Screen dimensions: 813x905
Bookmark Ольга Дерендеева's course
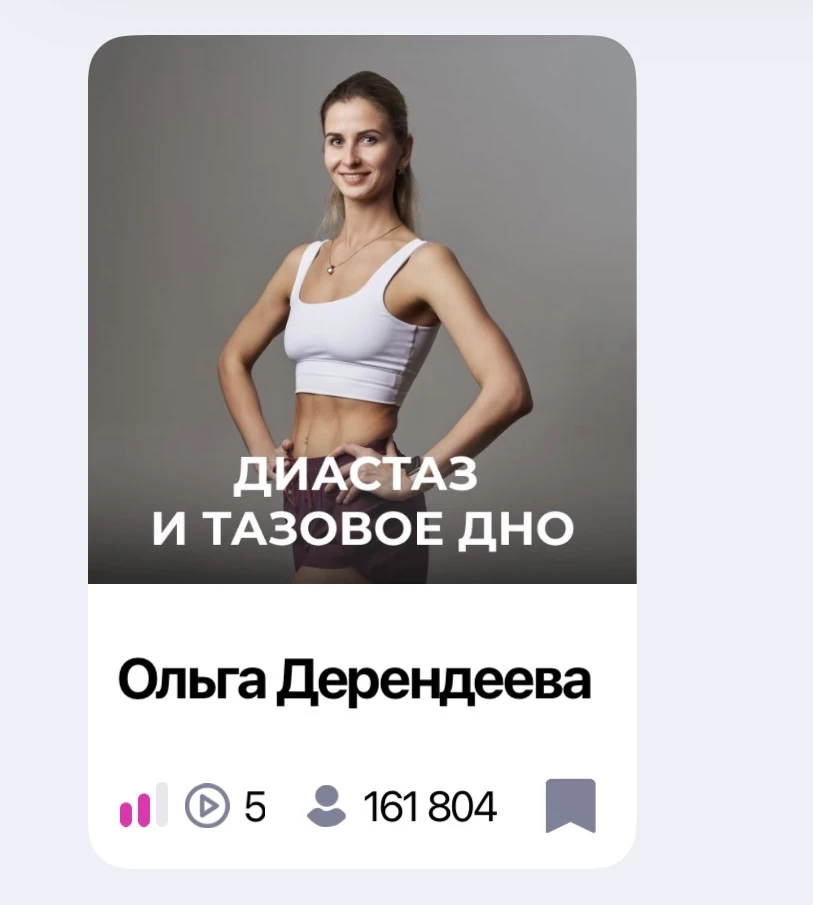coord(570,805)
